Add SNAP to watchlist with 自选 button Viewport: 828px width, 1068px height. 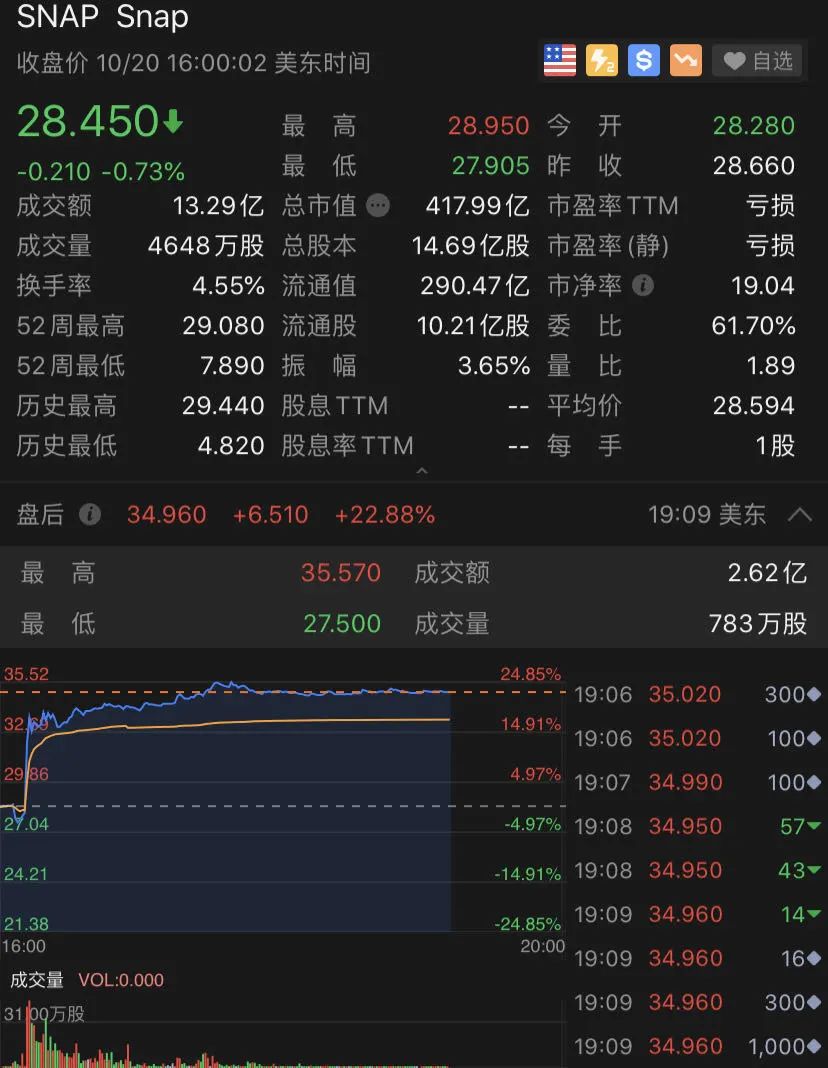point(758,61)
